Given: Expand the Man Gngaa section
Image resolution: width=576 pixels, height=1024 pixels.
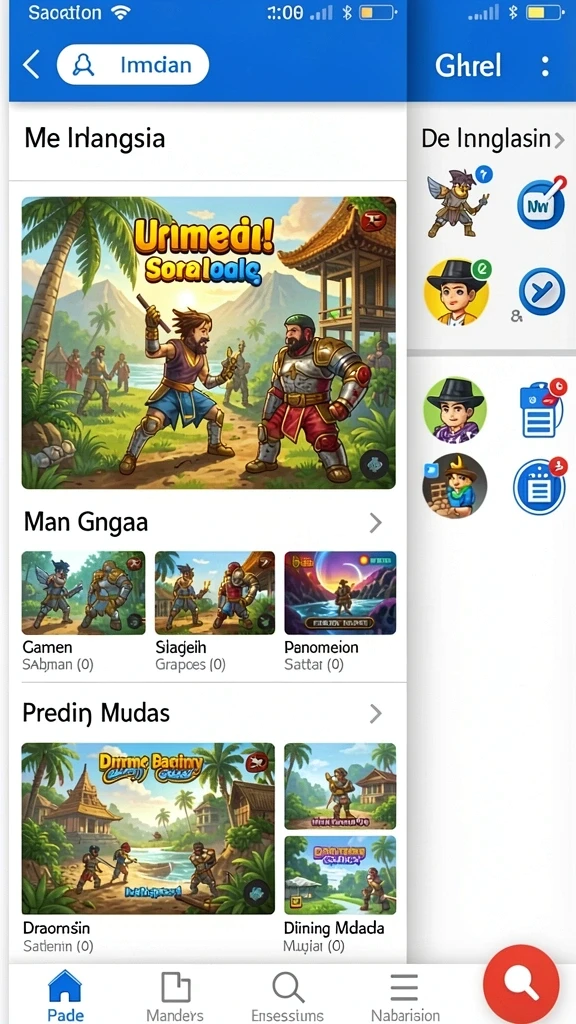Looking at the screenshot, I should click(376, 522).
